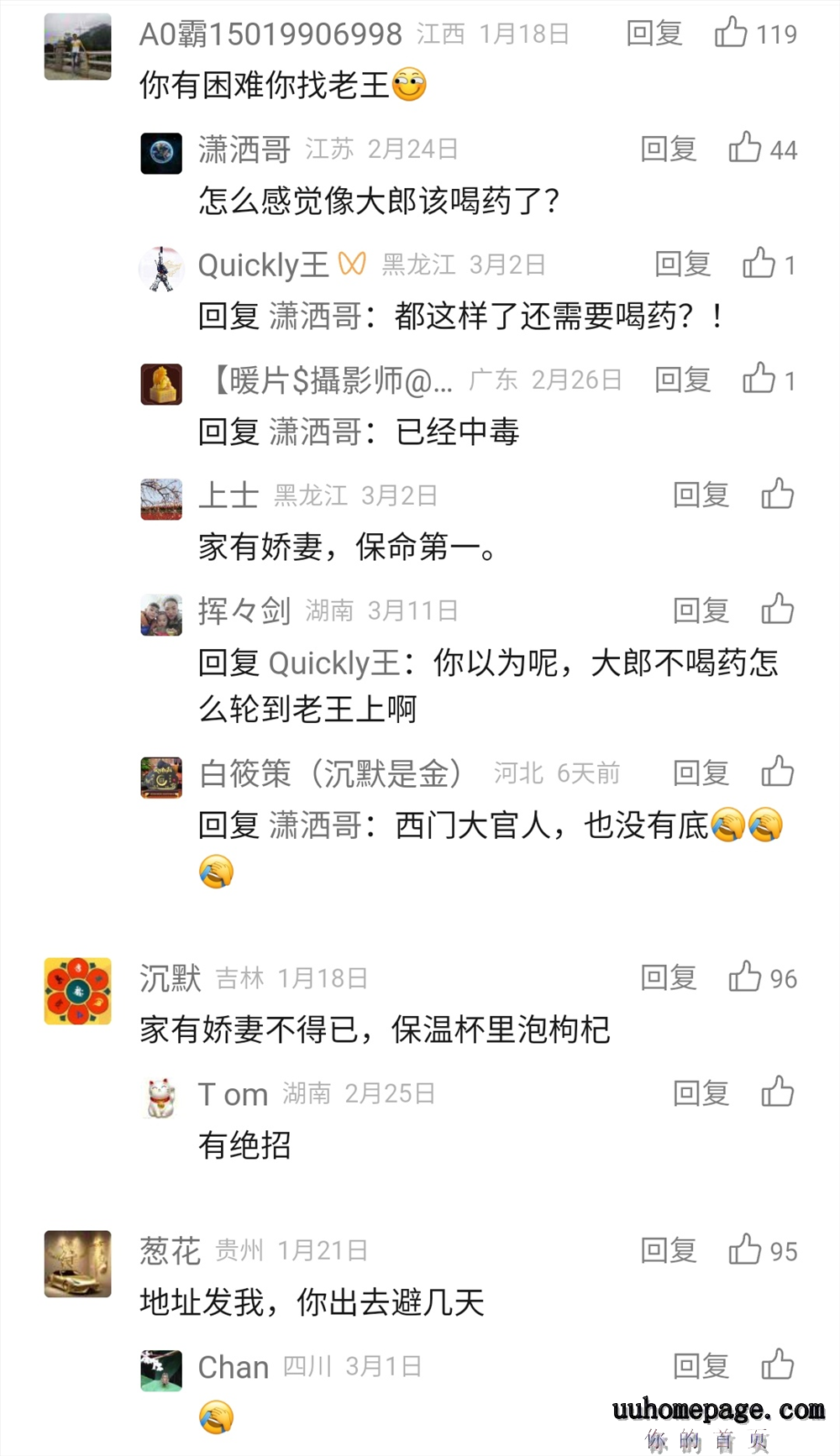Like Quickly王's reply
This screenshot has width=840, height=1456.
click(759, 264)
